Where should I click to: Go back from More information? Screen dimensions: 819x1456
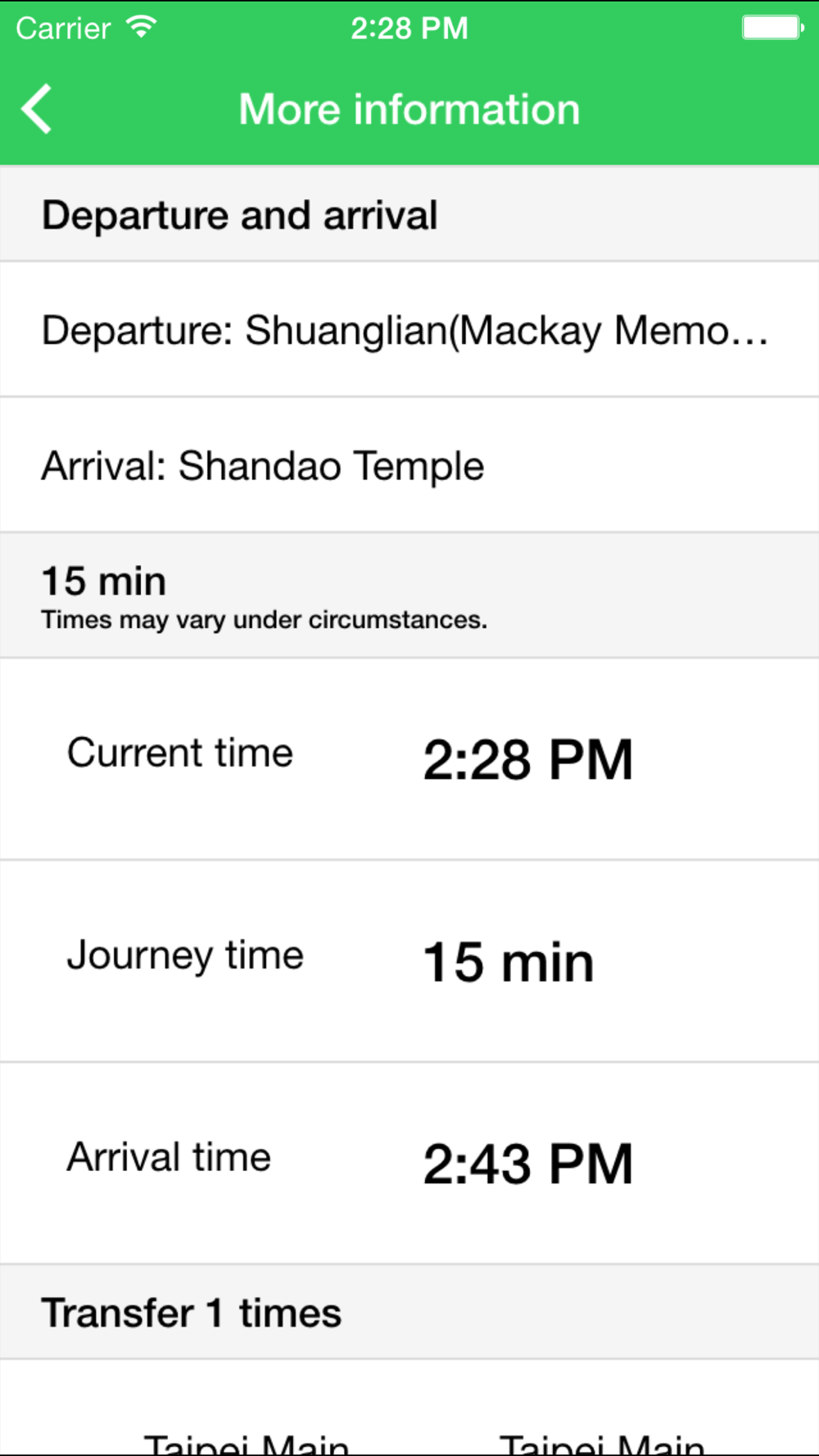click(x=37, y=109)
